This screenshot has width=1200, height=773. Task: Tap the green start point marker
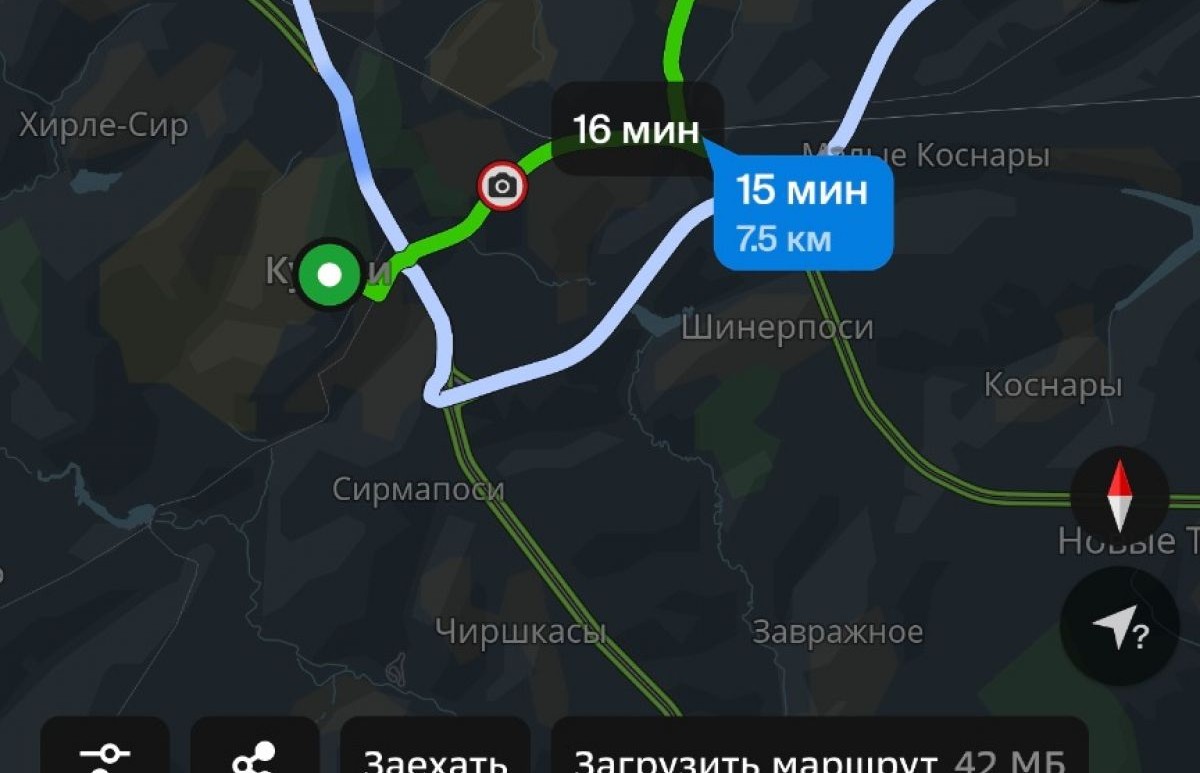click(332, 274)
